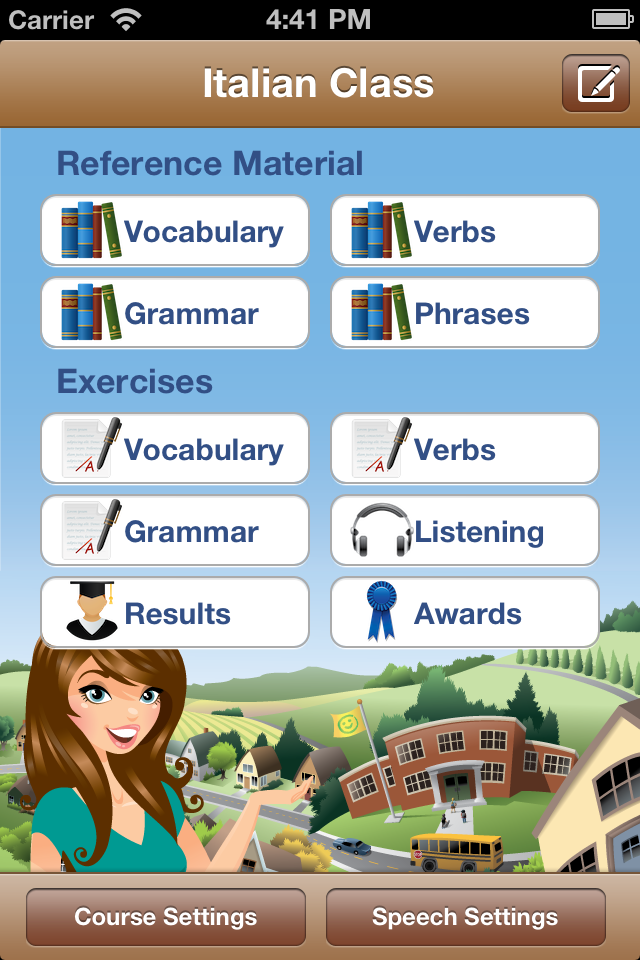This screenshot has height=960, width=640.
Task: Start the Vocabulary exercises
Action: tap(175, 449)
